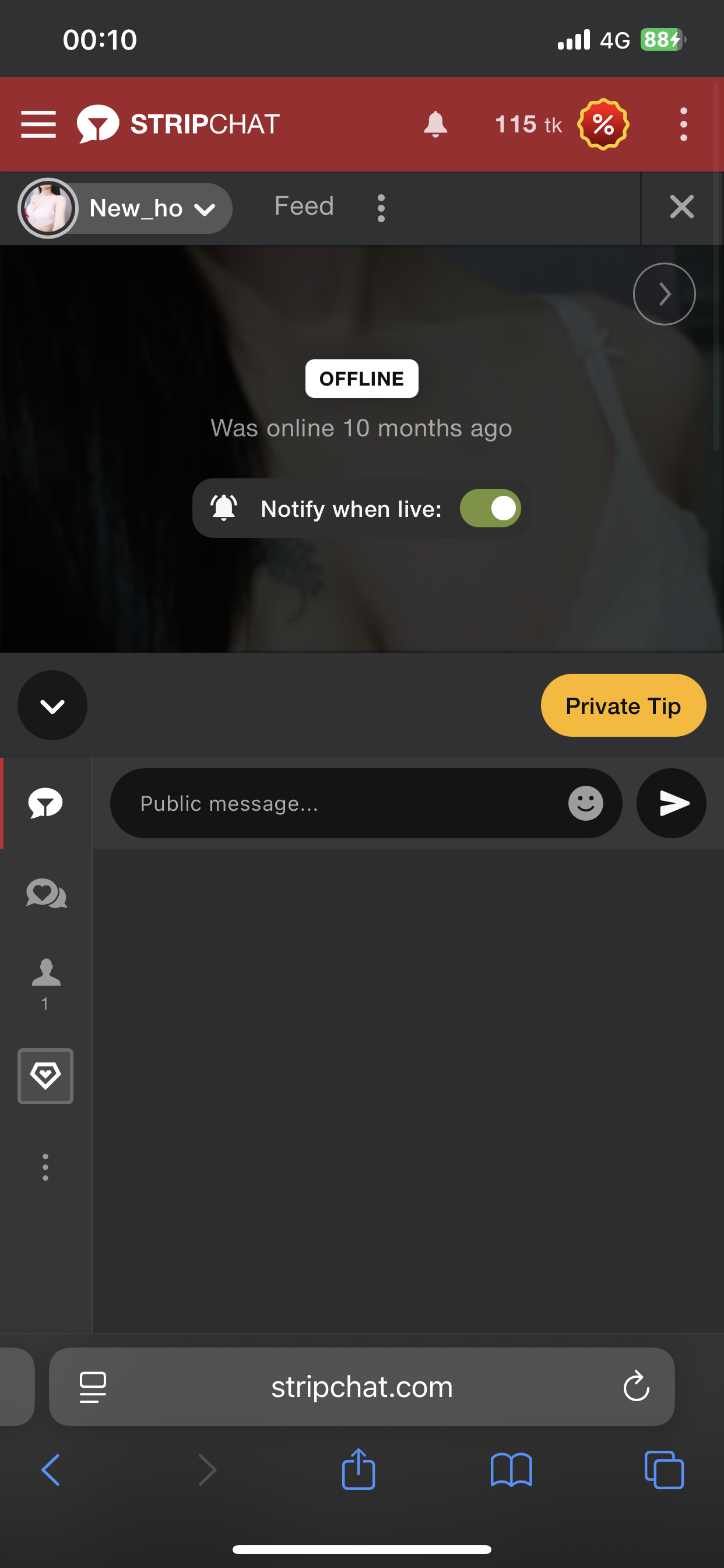This screenshot has width=724, height=1568.
Task: Send a Private Tip
Action: click(x=623, y=705)
